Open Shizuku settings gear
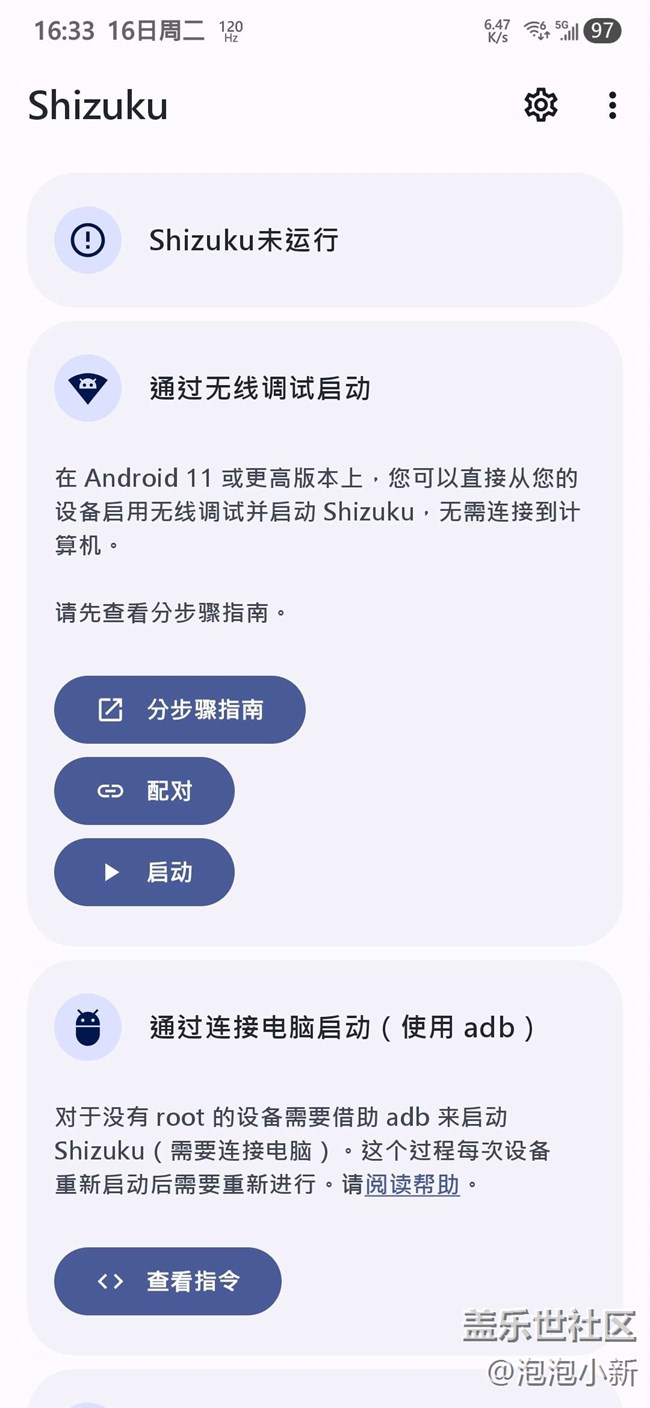Viewport: 650px width, 1408px height. tap(540, 105)
